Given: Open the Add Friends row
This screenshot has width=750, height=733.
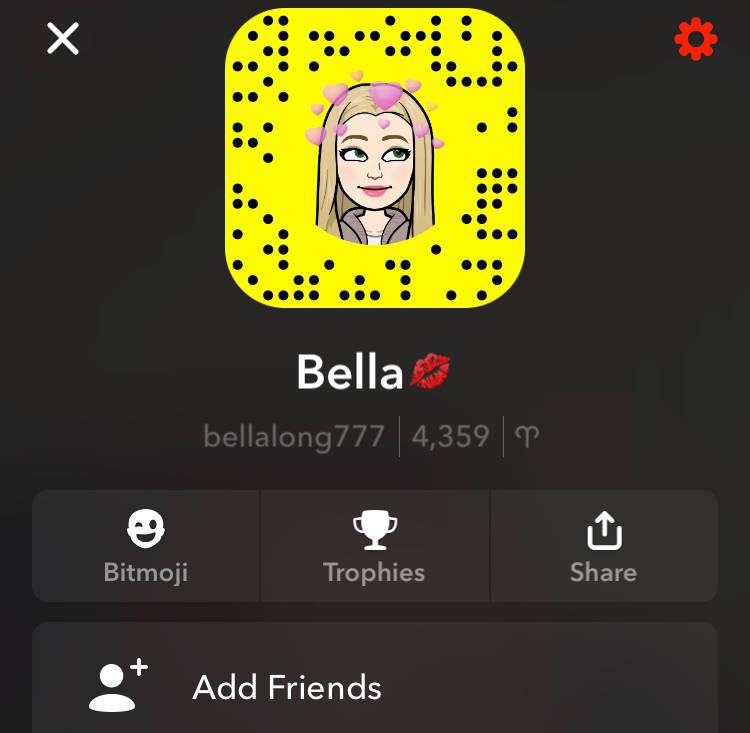Looking at the screenshot, I should pyautogui.click(x=375, y=686).
